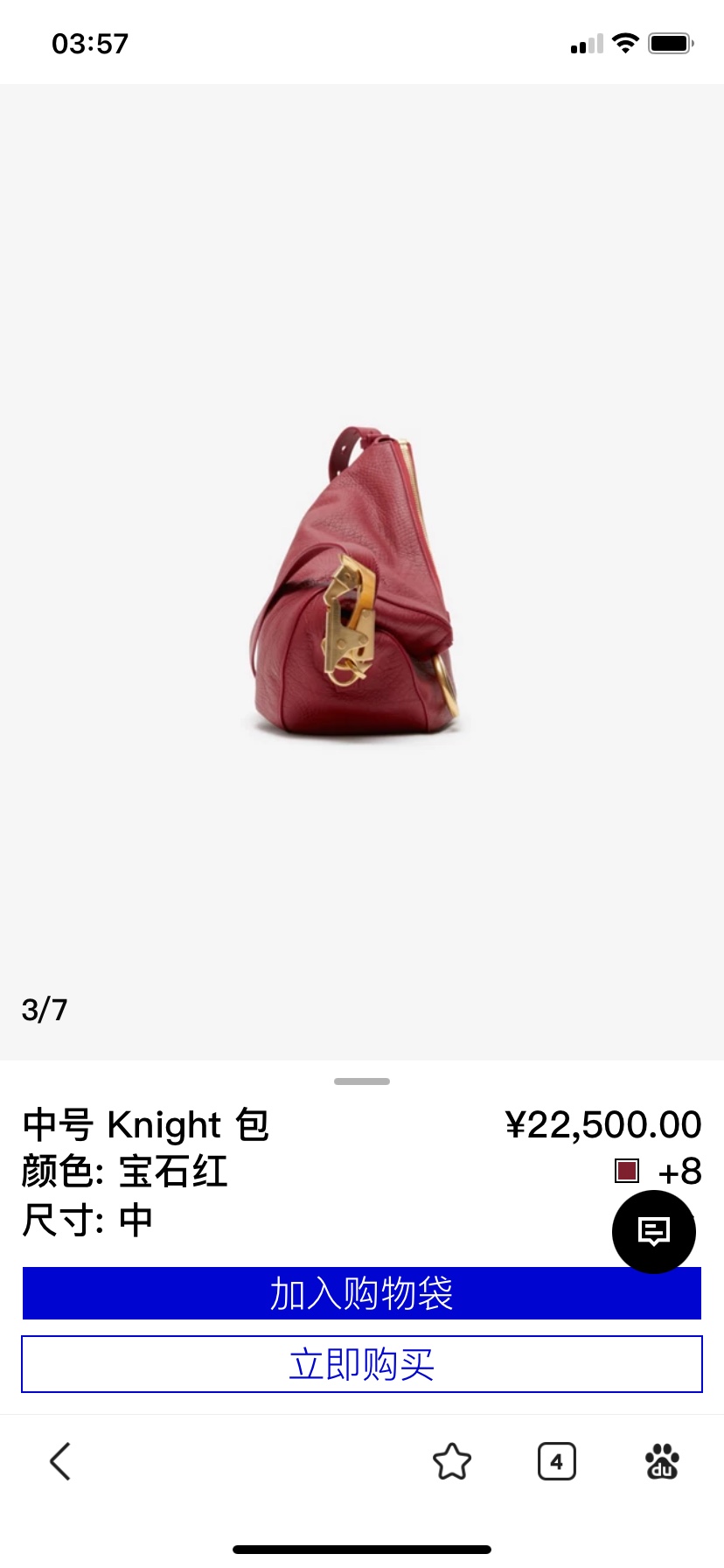Screen dimensions: 724x1568
Task: Bookmark this page with the star icon
Action: click(x=452, y=1461)
